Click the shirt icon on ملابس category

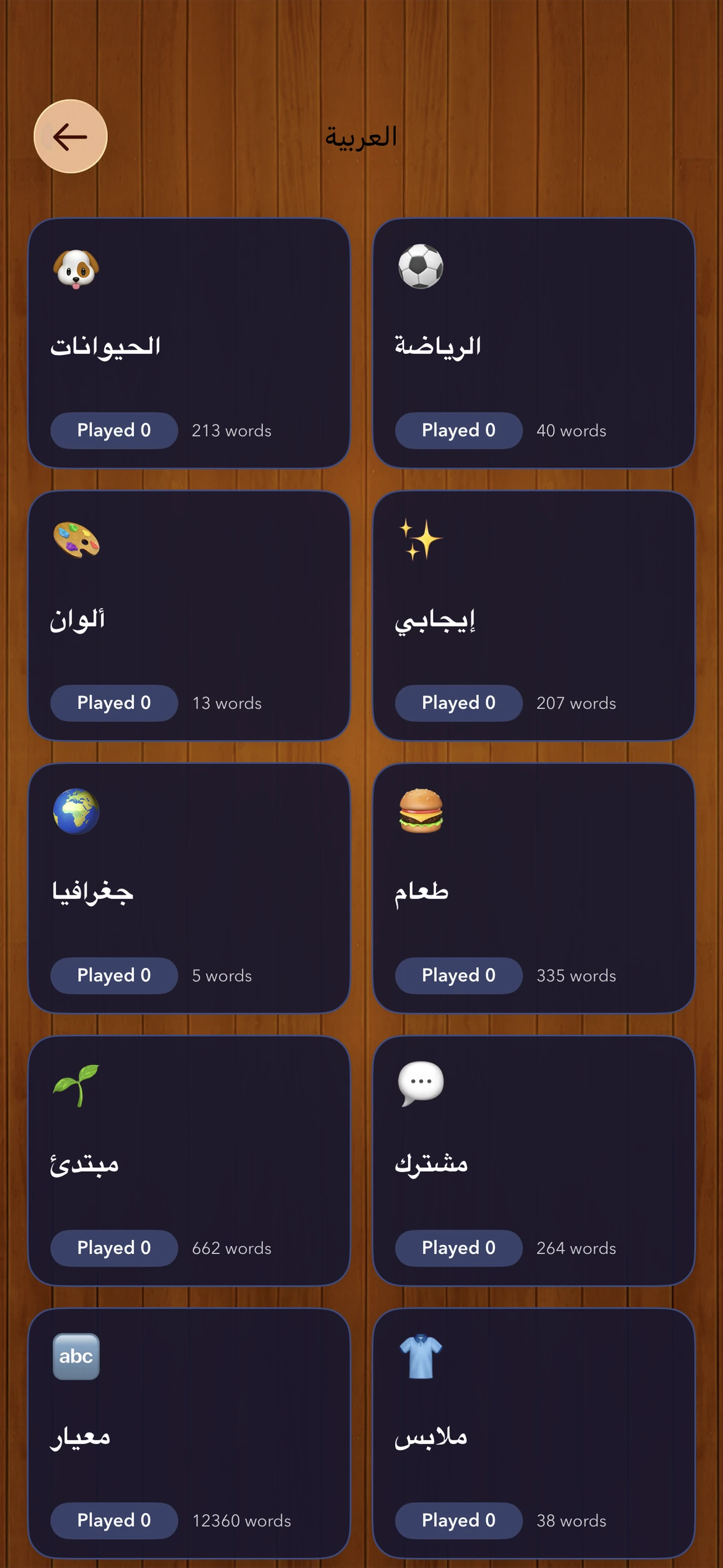coord(420,1356)
